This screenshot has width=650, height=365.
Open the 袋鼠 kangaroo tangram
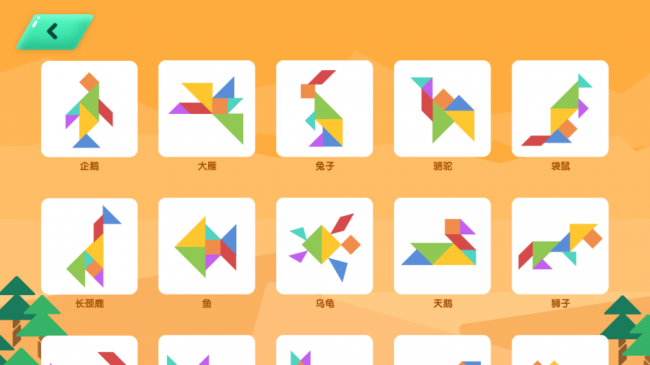pos(560,109)
